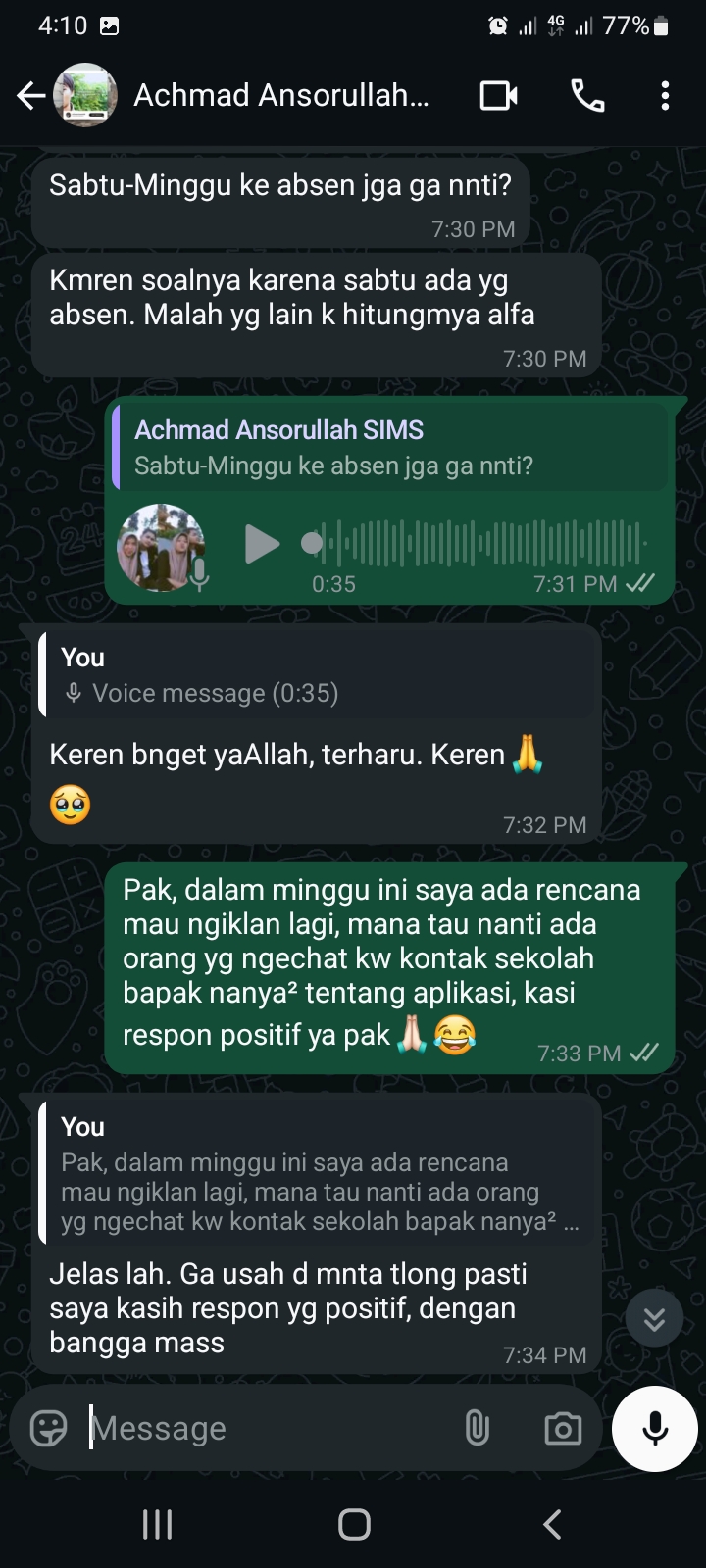Tap the microphone record button
The width and height of the screenshot is (706, 1568).
[x=654, y=1429]
